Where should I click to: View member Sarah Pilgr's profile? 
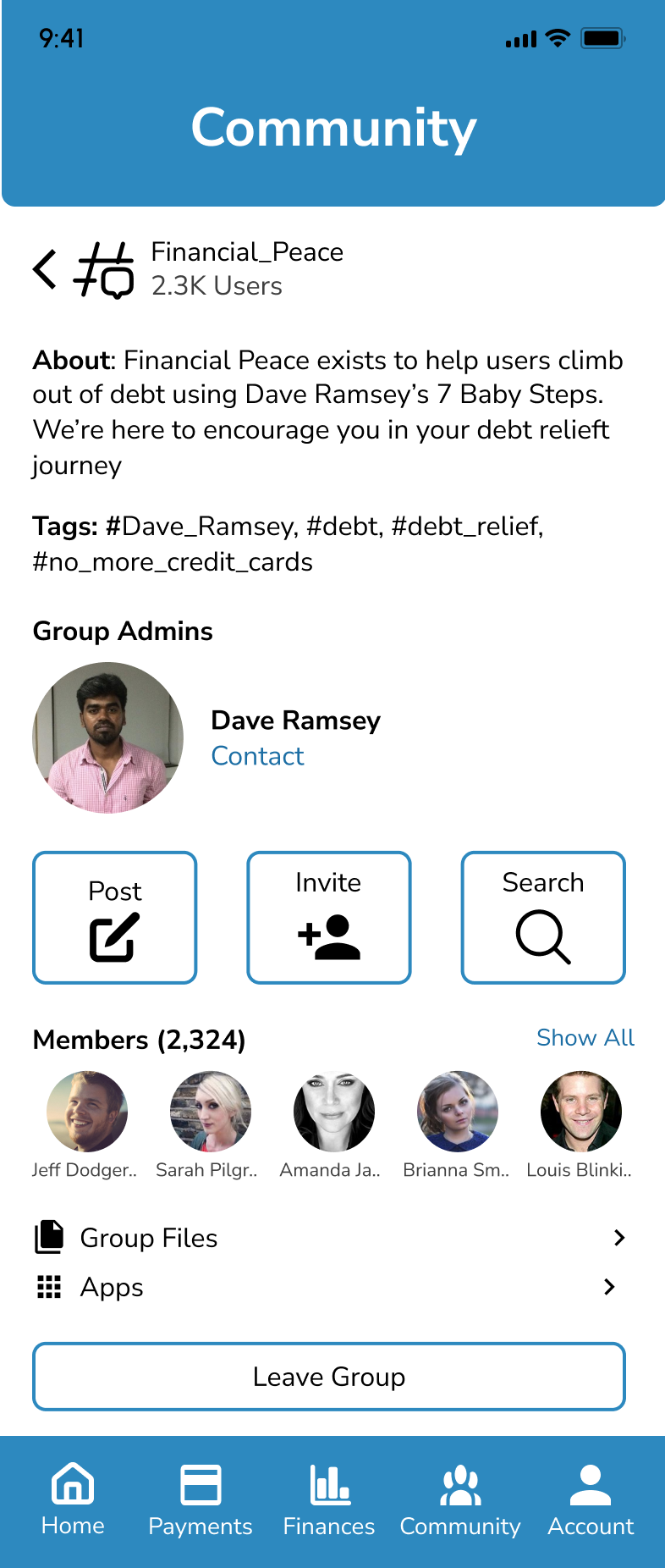[x=211, y=1112]
